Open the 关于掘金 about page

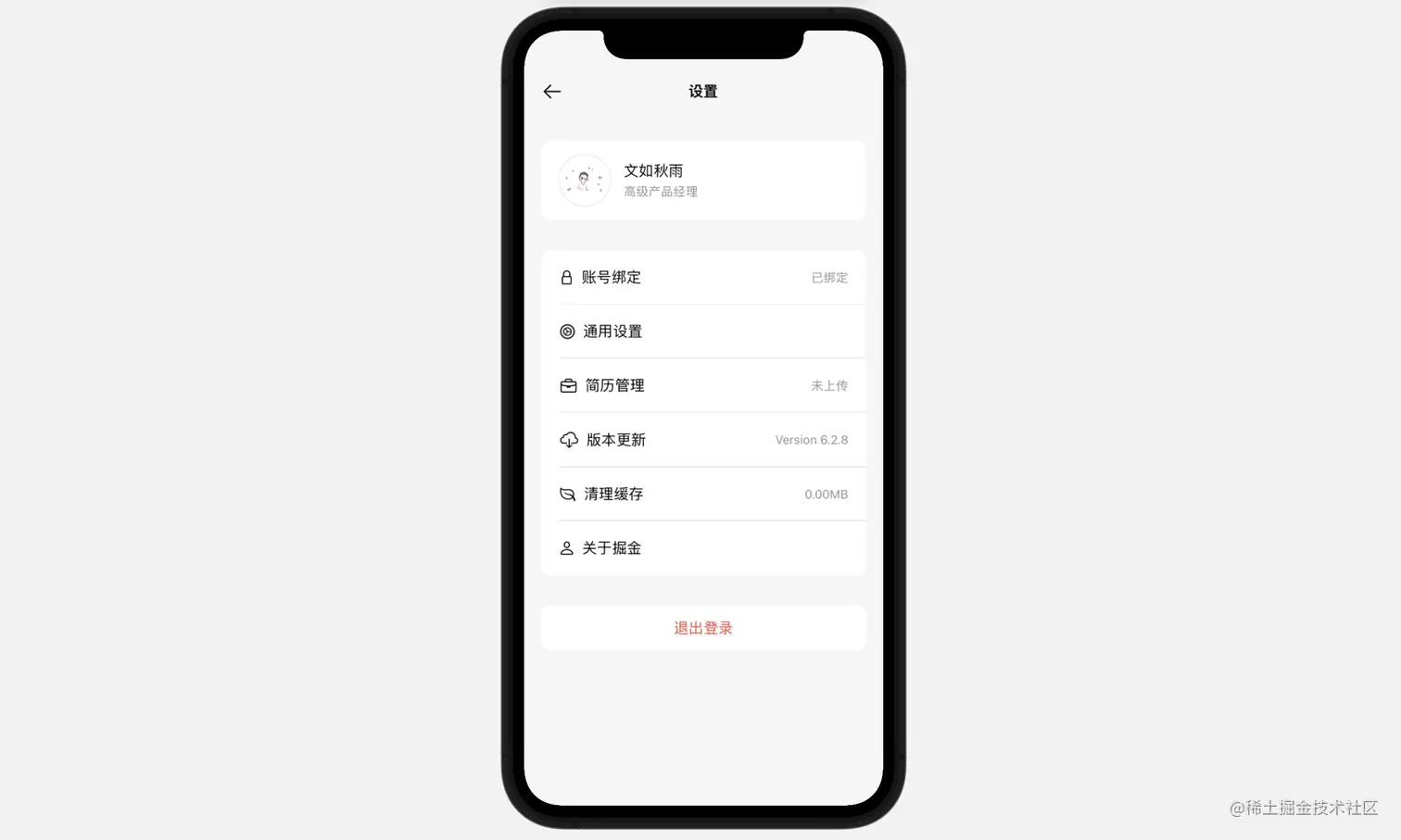pyautogui.click(x=702, y=548)
